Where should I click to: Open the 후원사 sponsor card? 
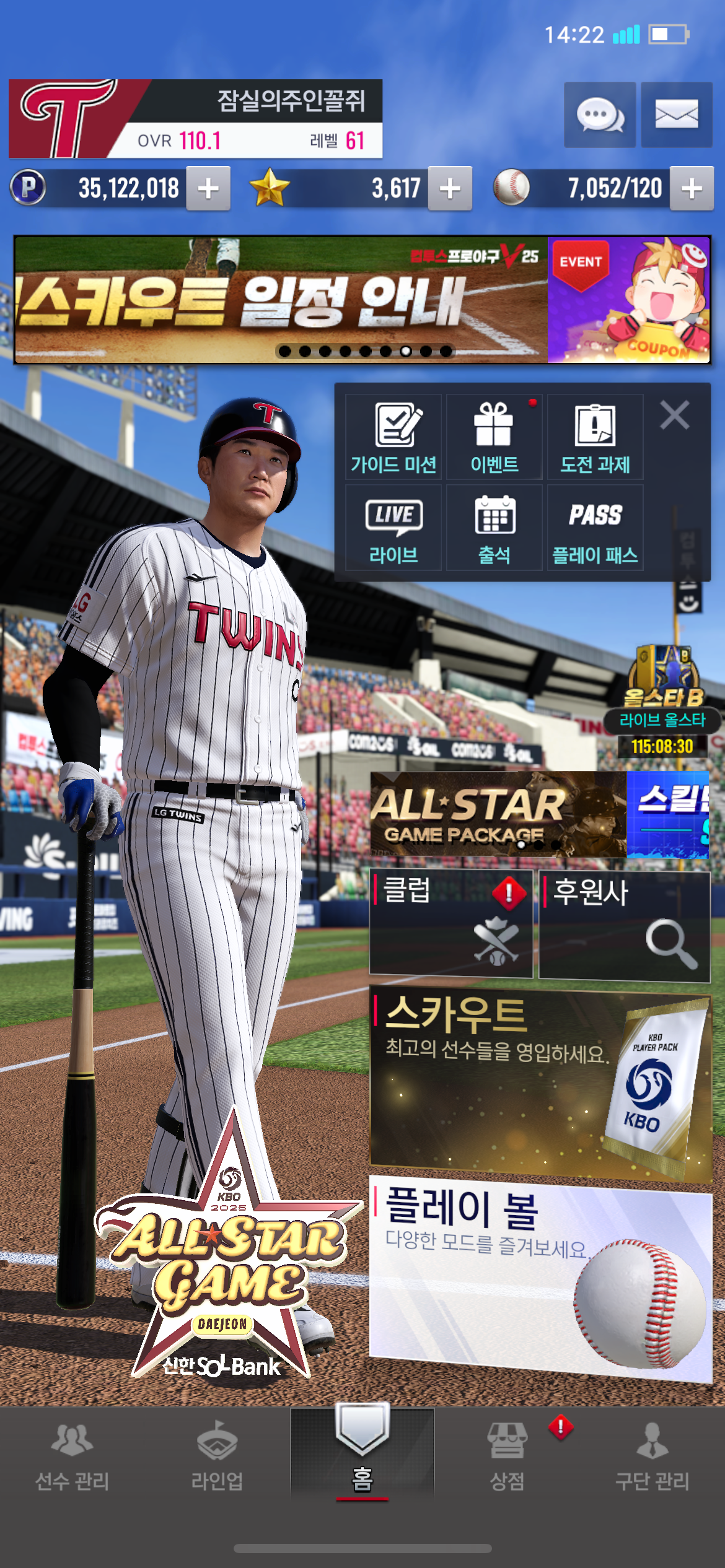tap(624, 925)
